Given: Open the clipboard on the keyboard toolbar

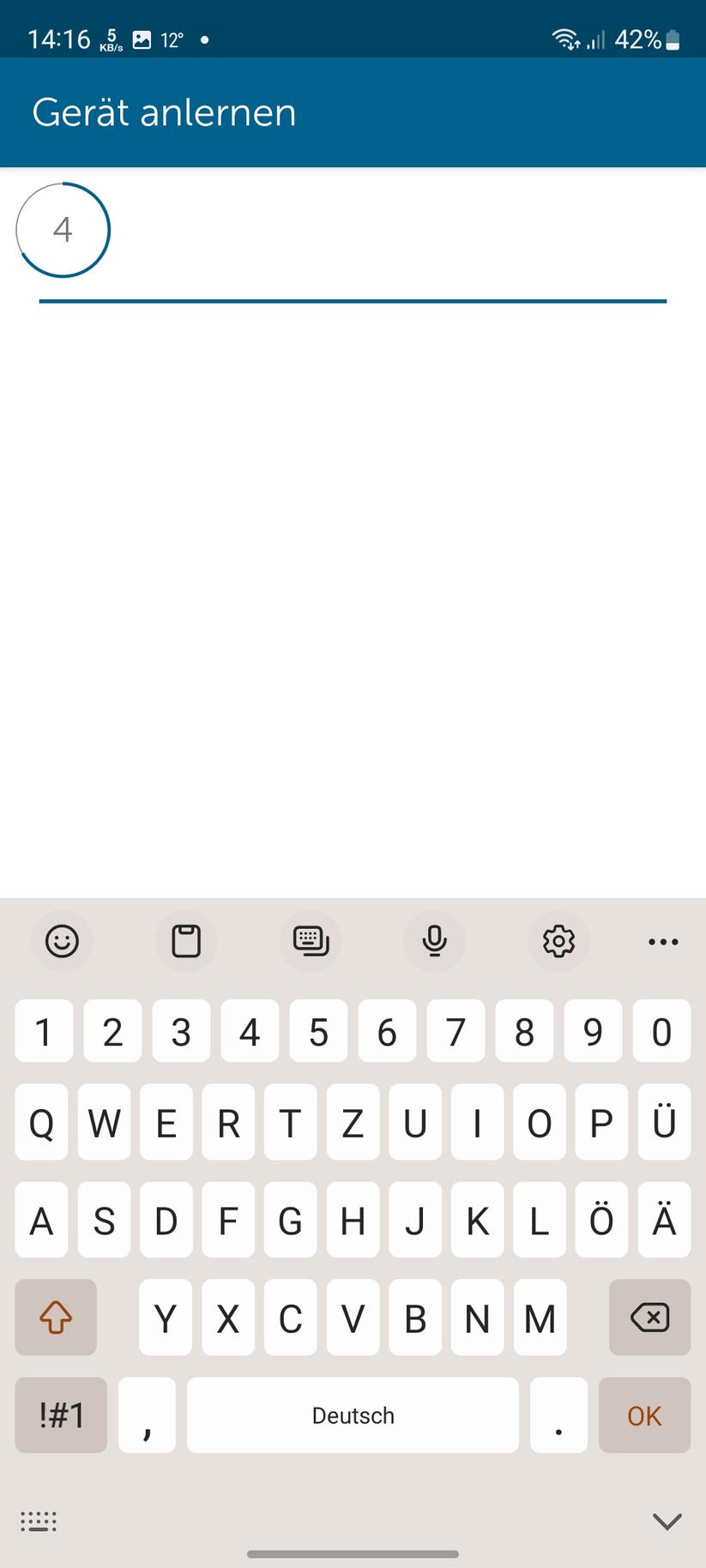Looking at the screenshot, I should (x=186, y=941).
